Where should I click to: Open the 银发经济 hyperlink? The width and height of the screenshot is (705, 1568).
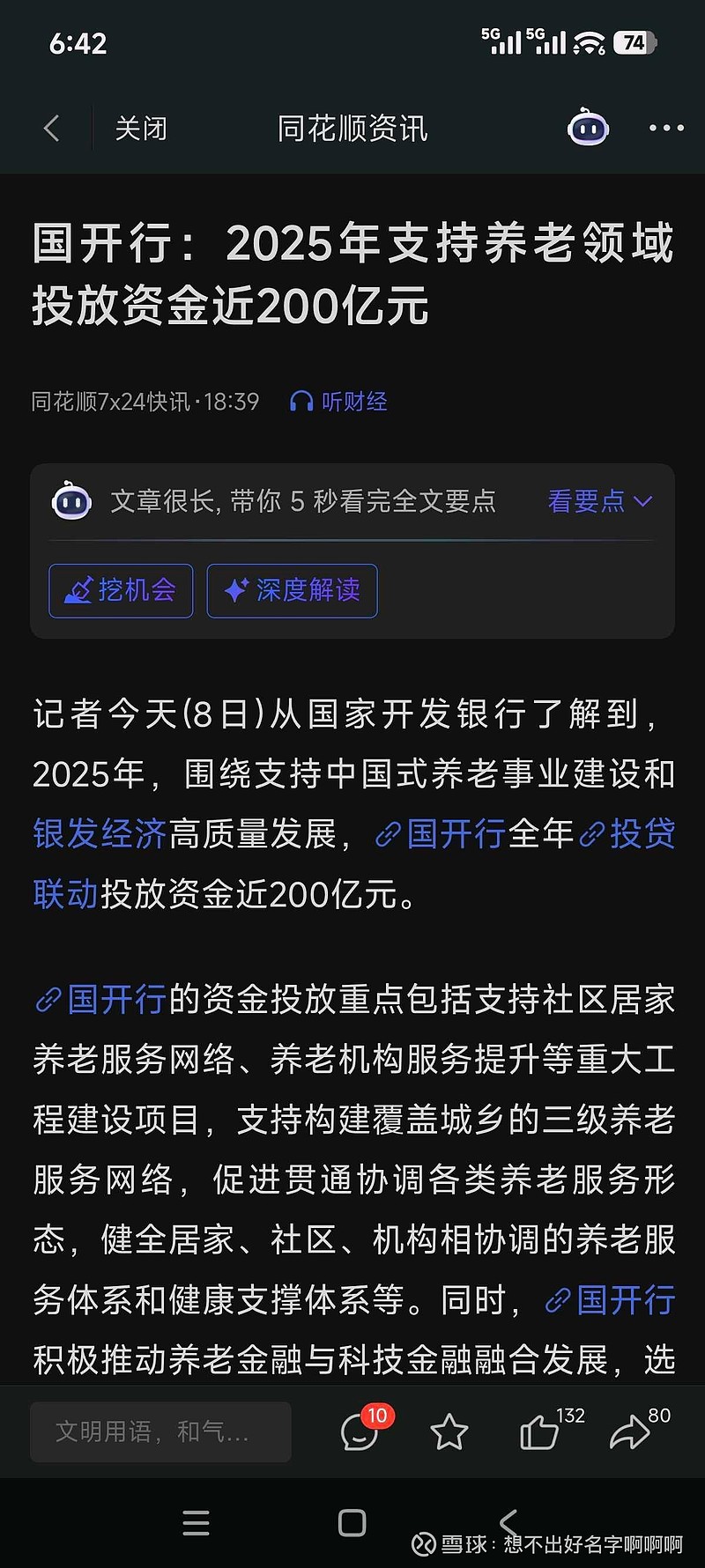pyautogui.click(x=99, y=834)
